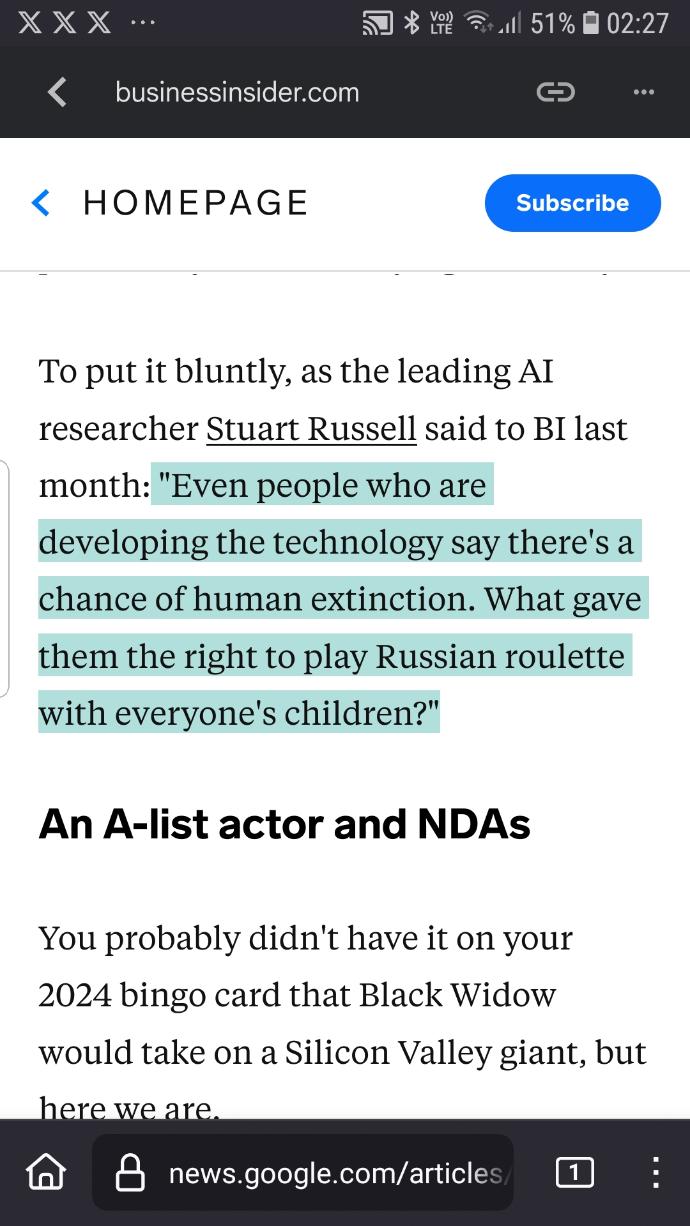Return to the Business Insider homepage
Screen dimensions: 690x1226
tap(170, 203)
